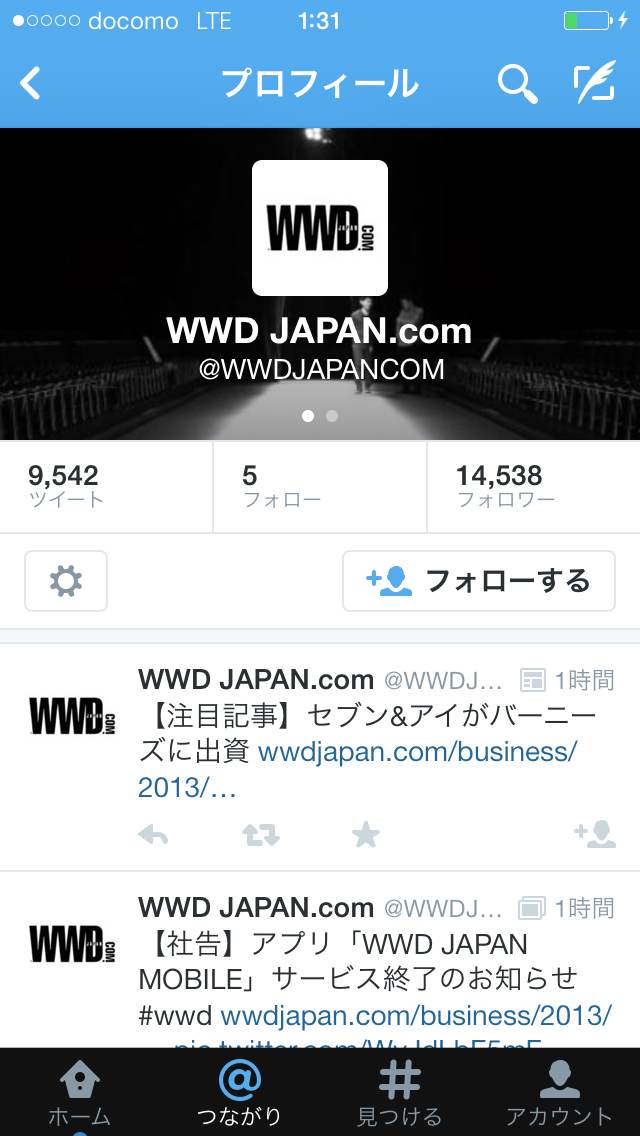The image size is (640, 1136).
Task: Open link in セブン&アイ tweet
Action: pos(357,769)
